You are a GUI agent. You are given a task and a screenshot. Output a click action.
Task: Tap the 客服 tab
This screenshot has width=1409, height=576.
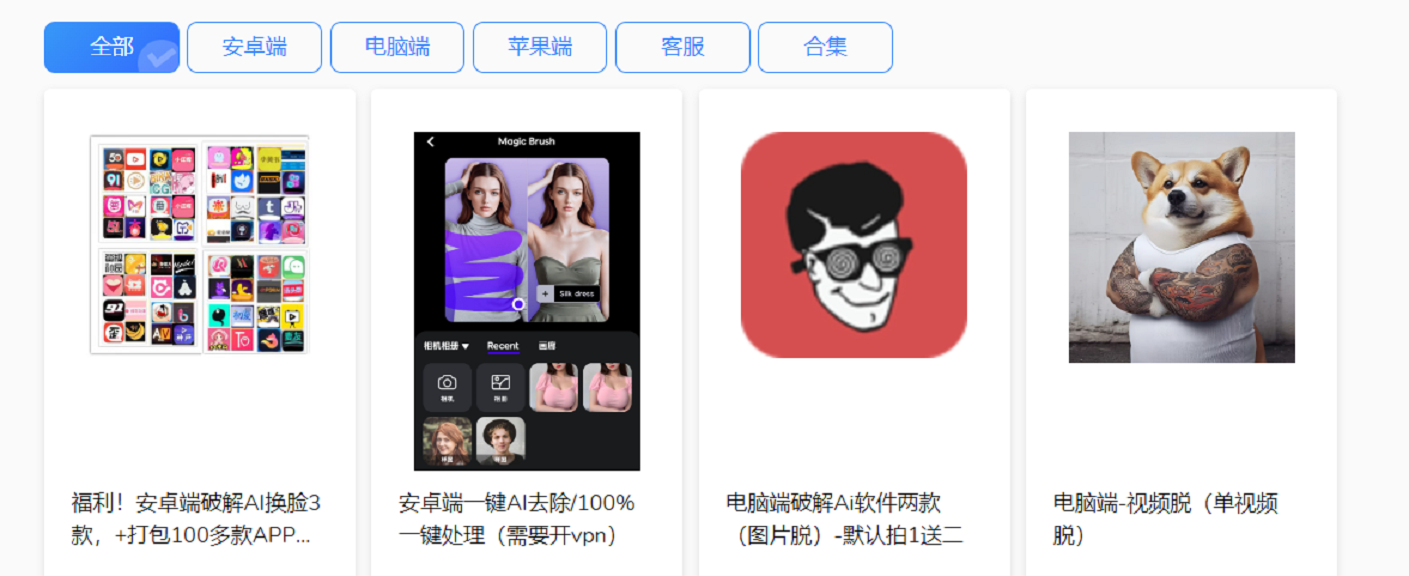tap(682, 47)
